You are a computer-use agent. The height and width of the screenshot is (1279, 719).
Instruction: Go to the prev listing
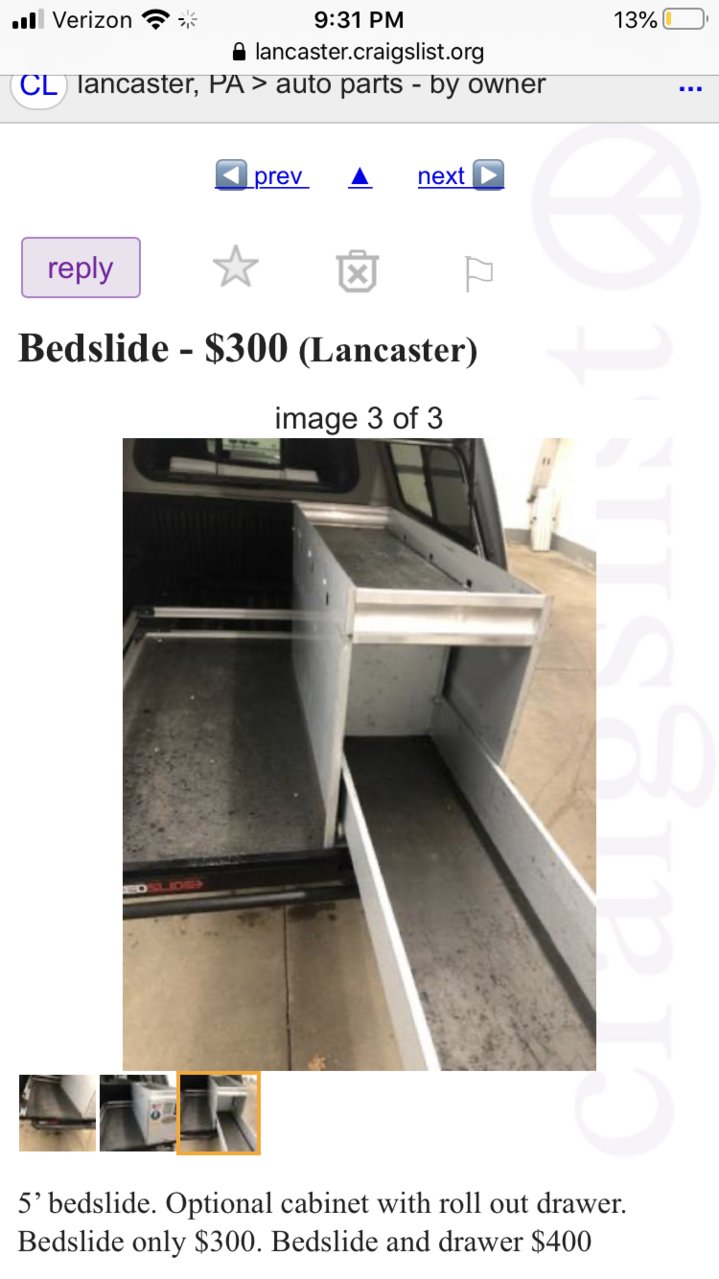tap(262, 176)
